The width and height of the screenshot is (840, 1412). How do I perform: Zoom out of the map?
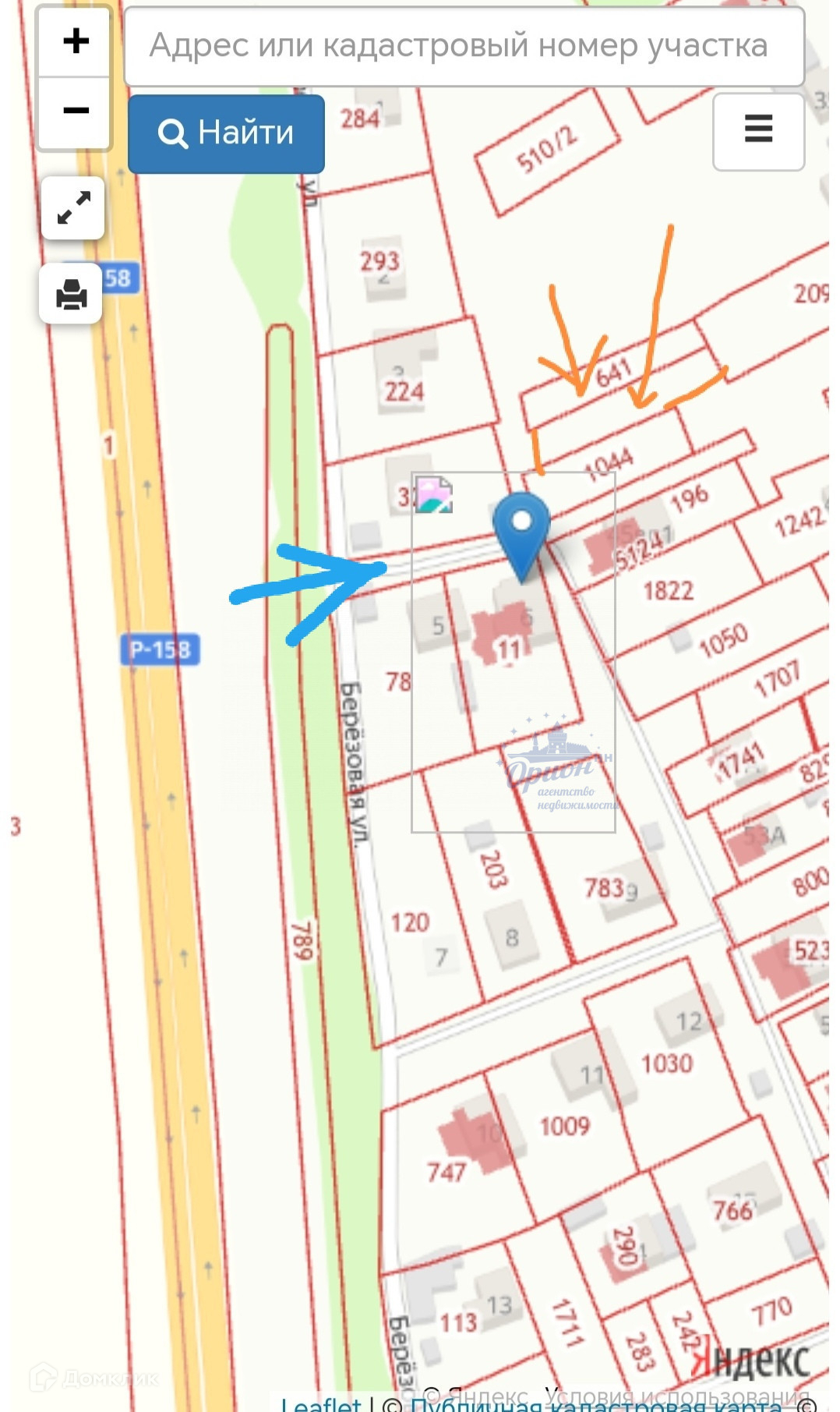point(75,111)
